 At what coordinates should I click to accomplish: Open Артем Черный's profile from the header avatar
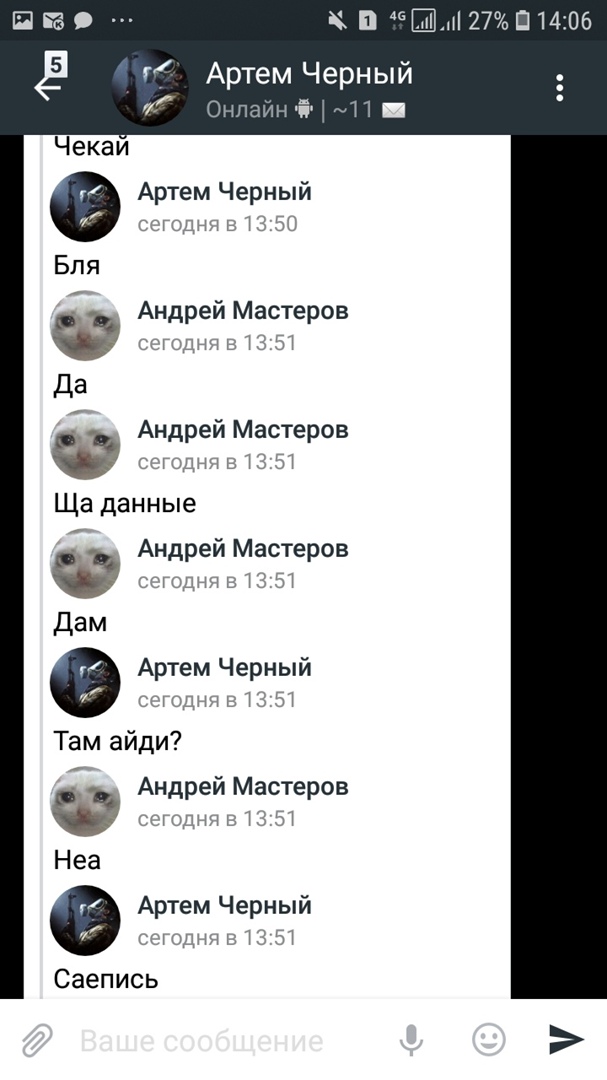(x=150, y=88)
